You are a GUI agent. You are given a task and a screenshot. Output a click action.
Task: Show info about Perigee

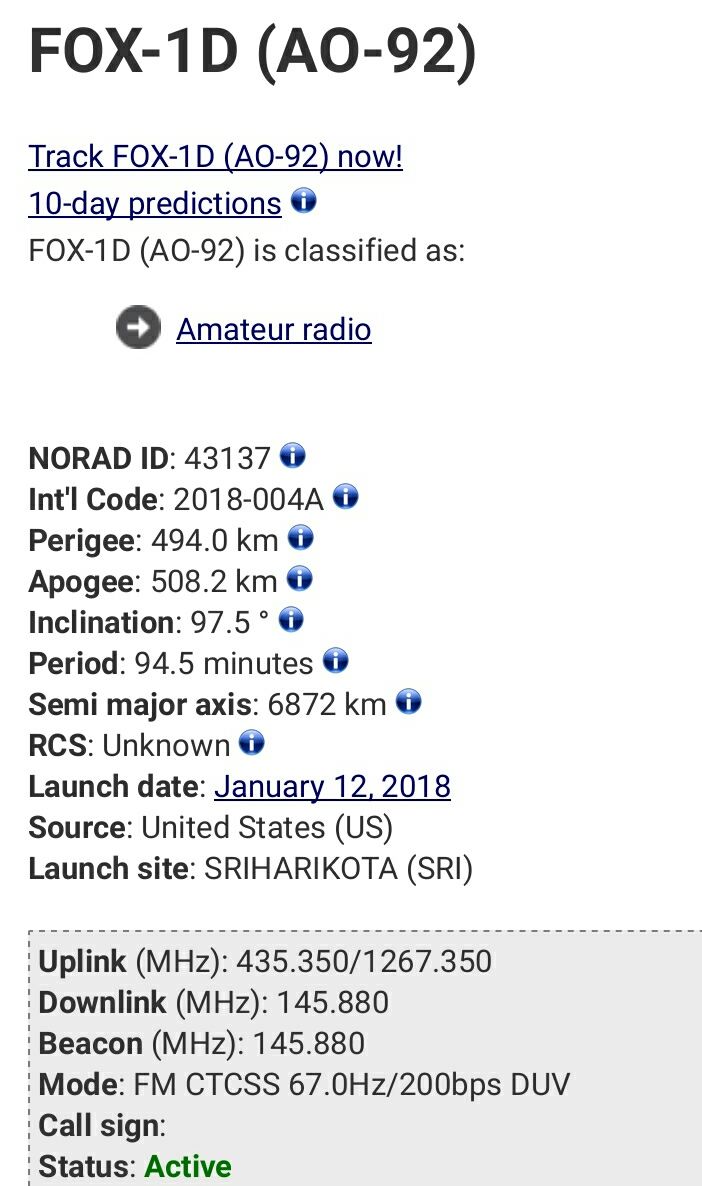[300, 538]
